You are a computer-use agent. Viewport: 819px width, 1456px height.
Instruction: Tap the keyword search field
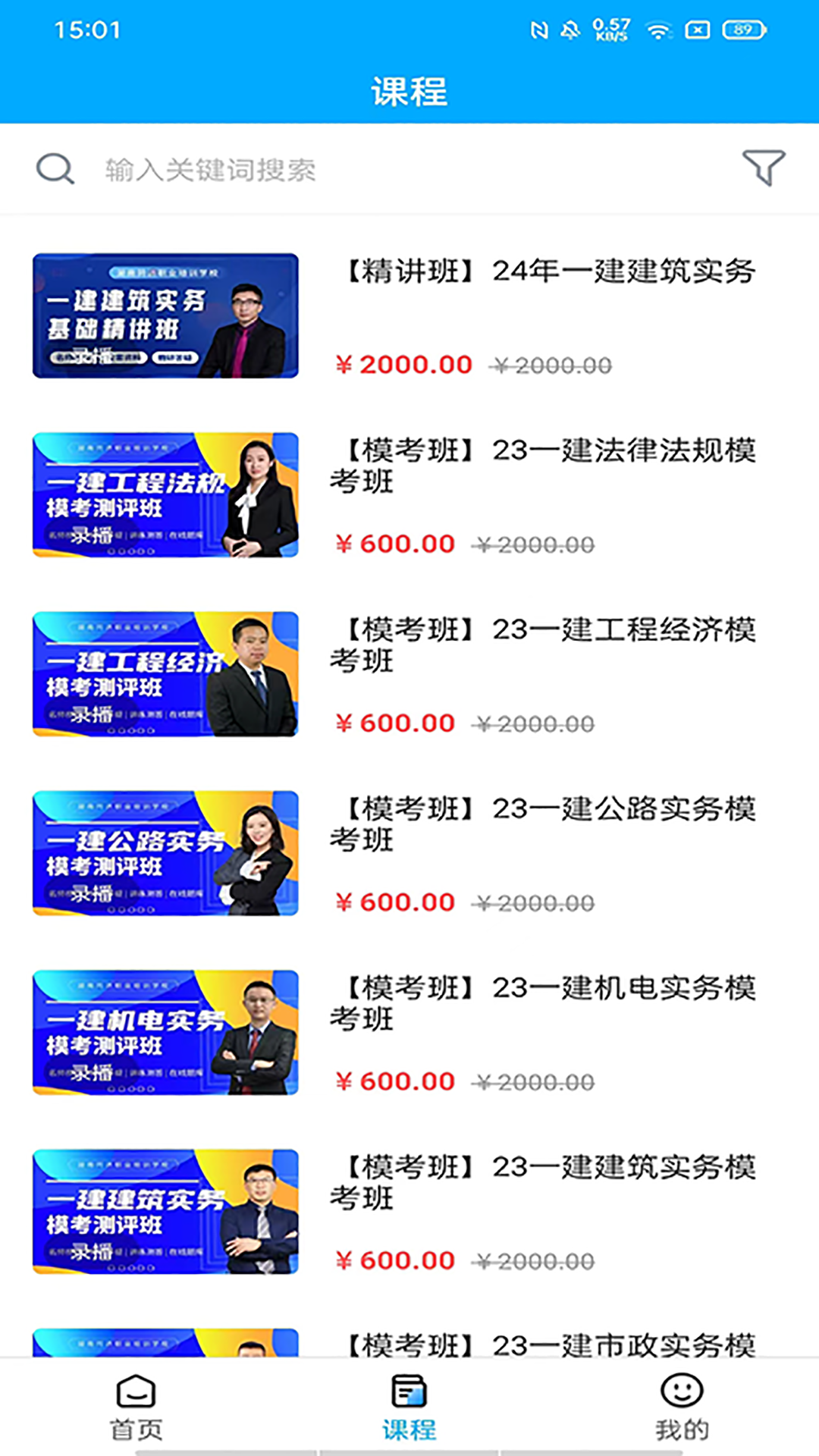click(x=379, y=170)
